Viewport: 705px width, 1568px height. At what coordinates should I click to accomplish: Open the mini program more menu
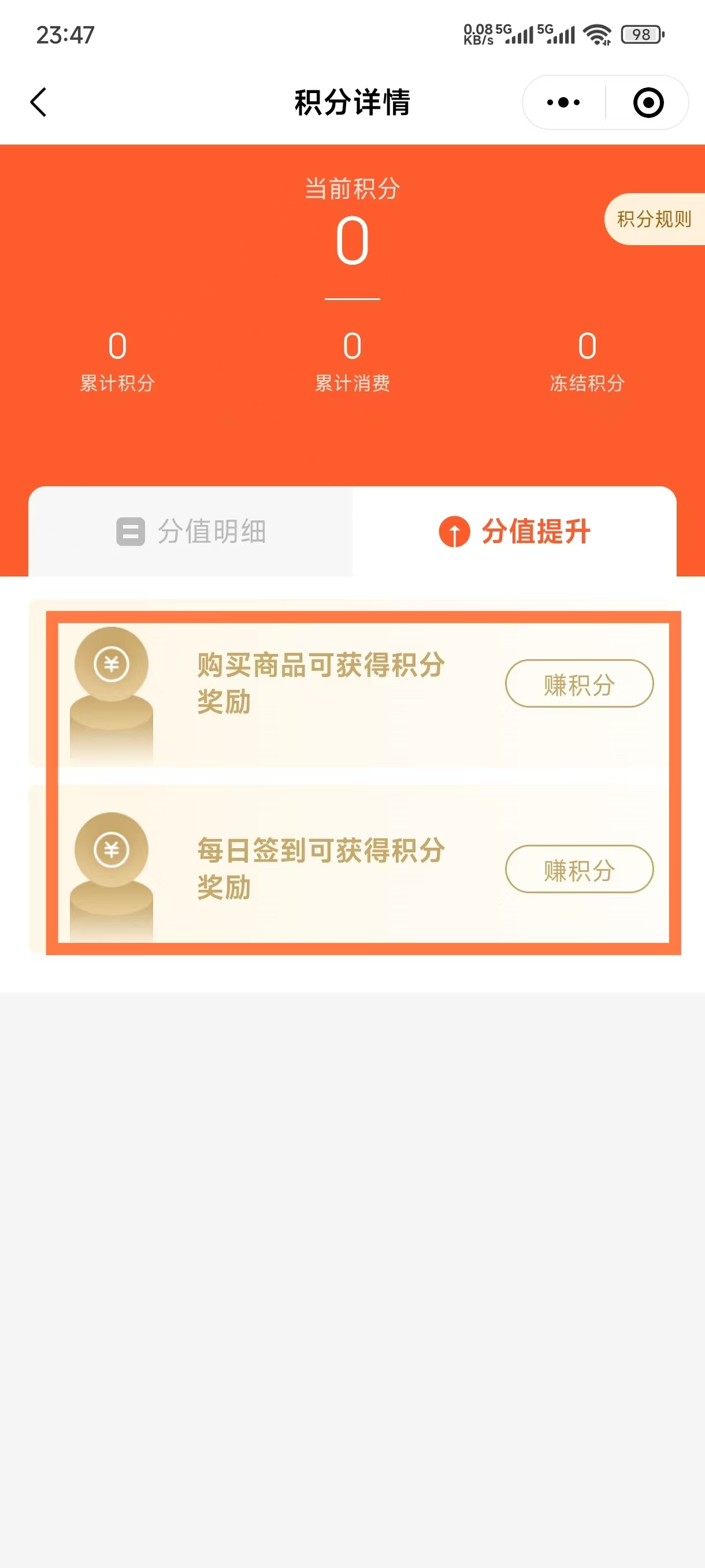[563, 102]
